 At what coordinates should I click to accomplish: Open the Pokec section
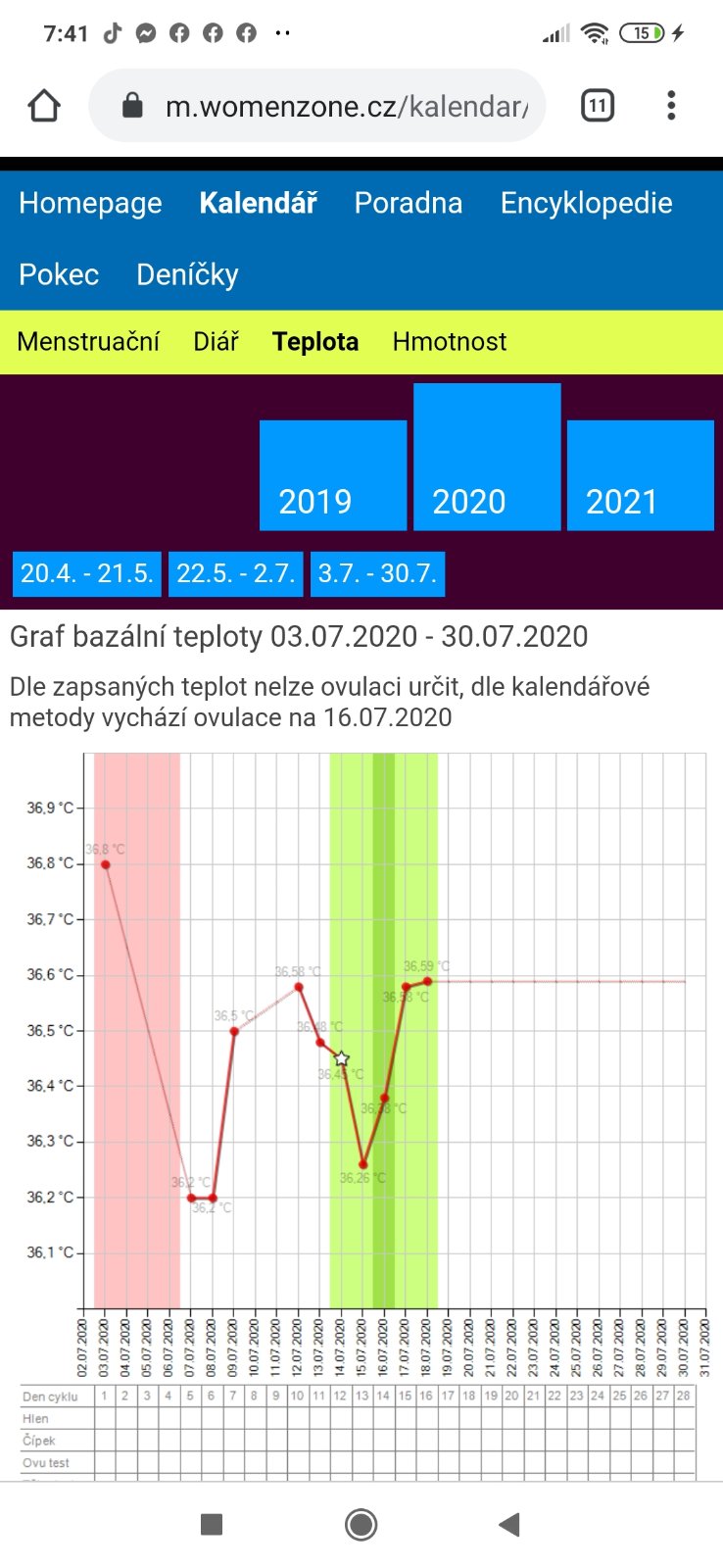(59, 274)
